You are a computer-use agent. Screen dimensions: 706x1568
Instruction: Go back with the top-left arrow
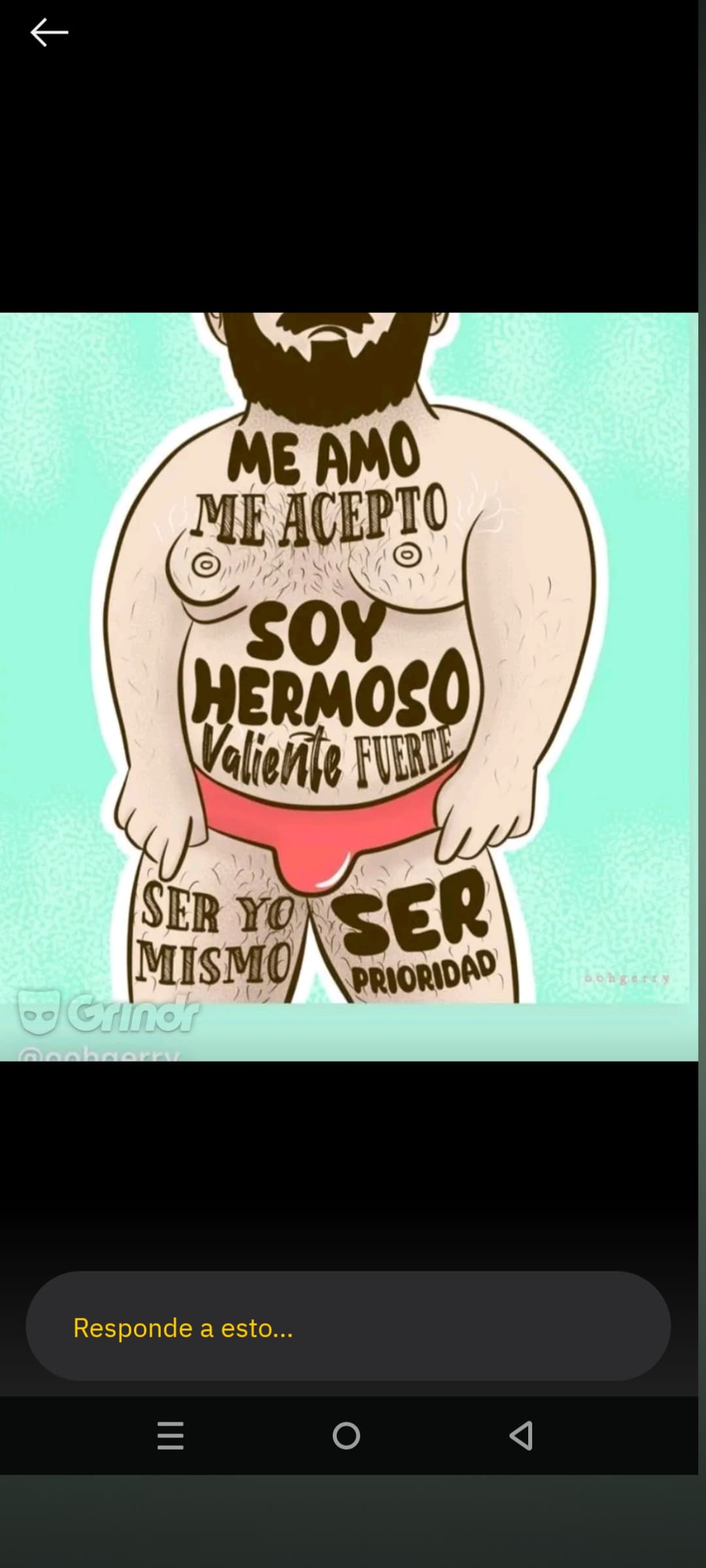[49, 32]
